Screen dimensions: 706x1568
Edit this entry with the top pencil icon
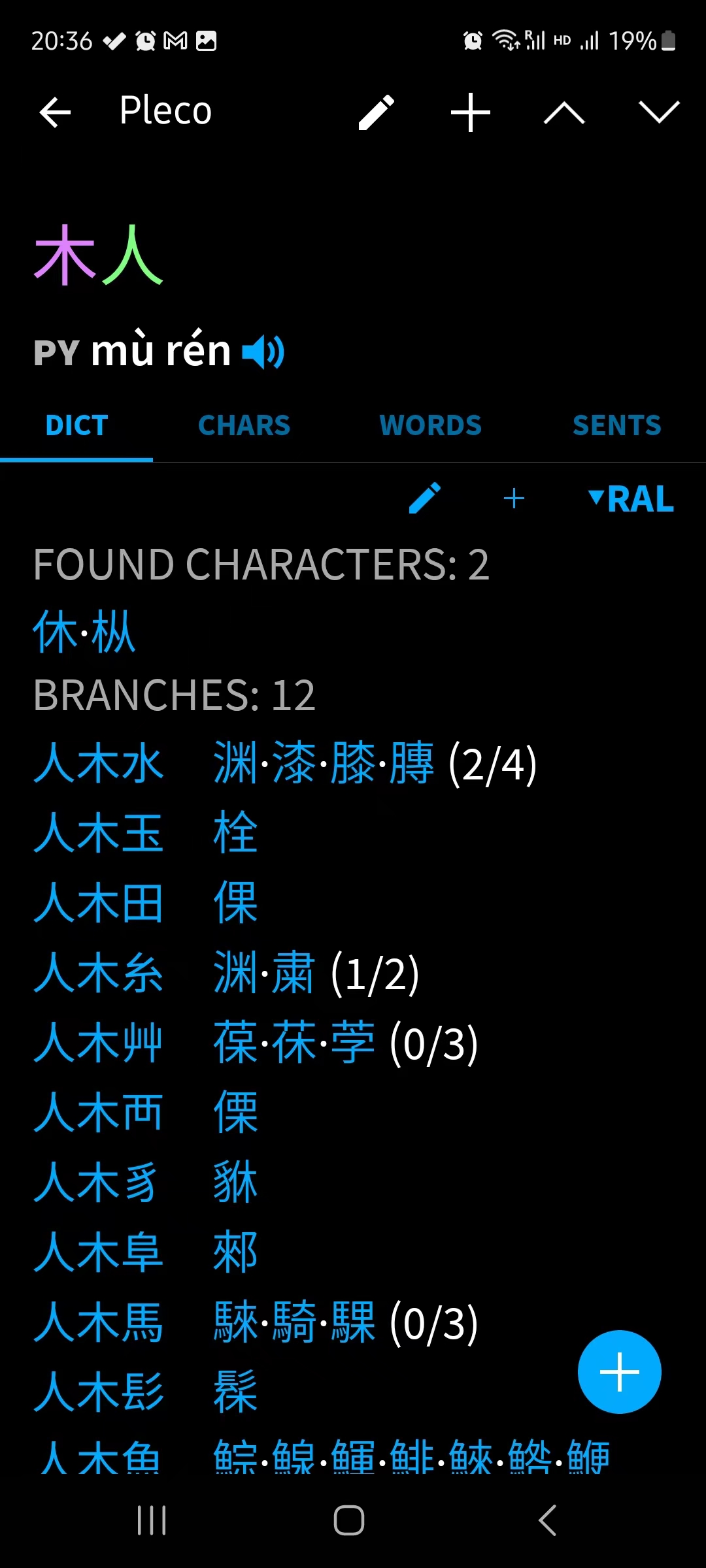click(377, 112)
